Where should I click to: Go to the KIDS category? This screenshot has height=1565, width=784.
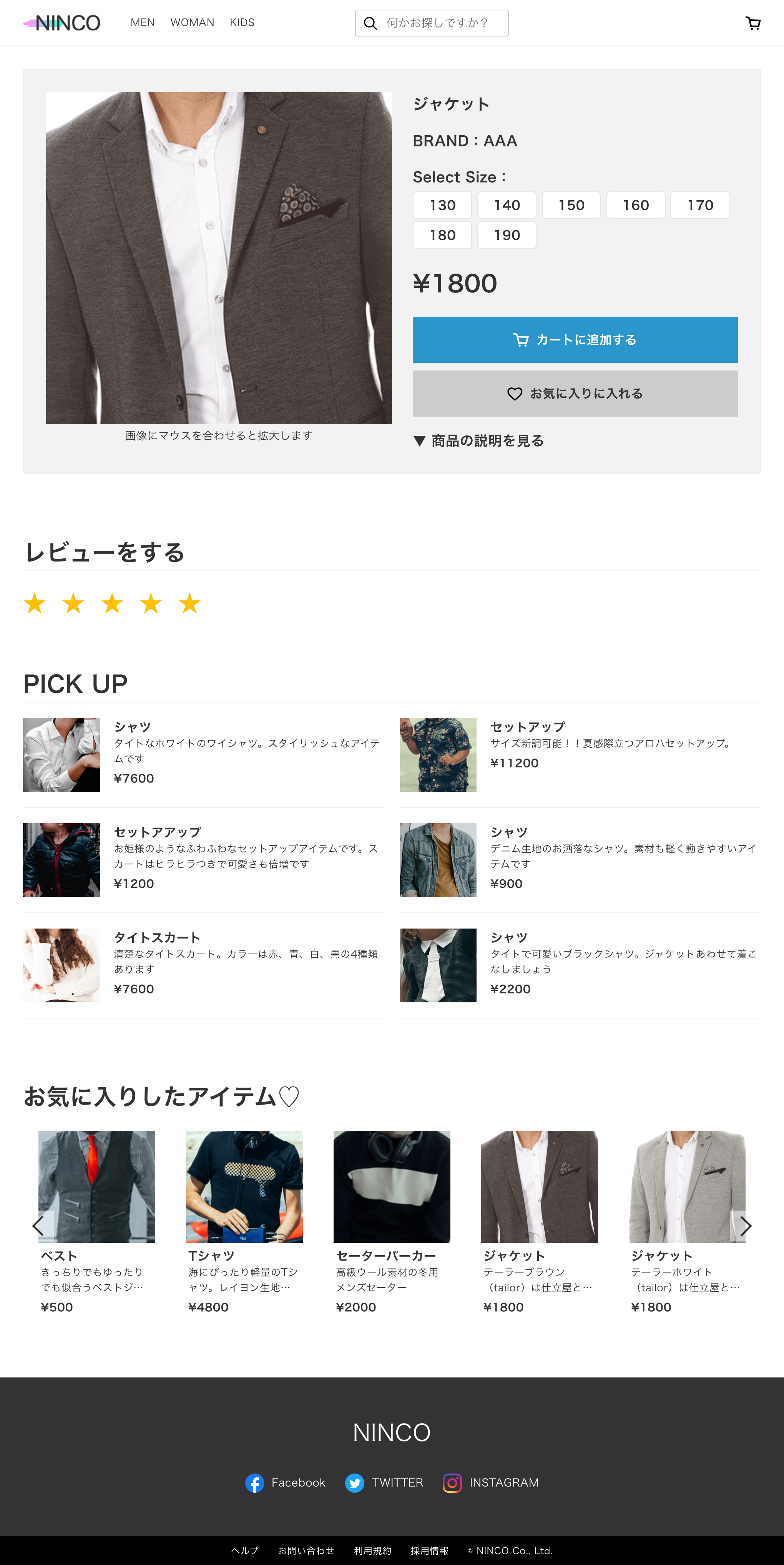pyautogui.click(x=242, y=22)
